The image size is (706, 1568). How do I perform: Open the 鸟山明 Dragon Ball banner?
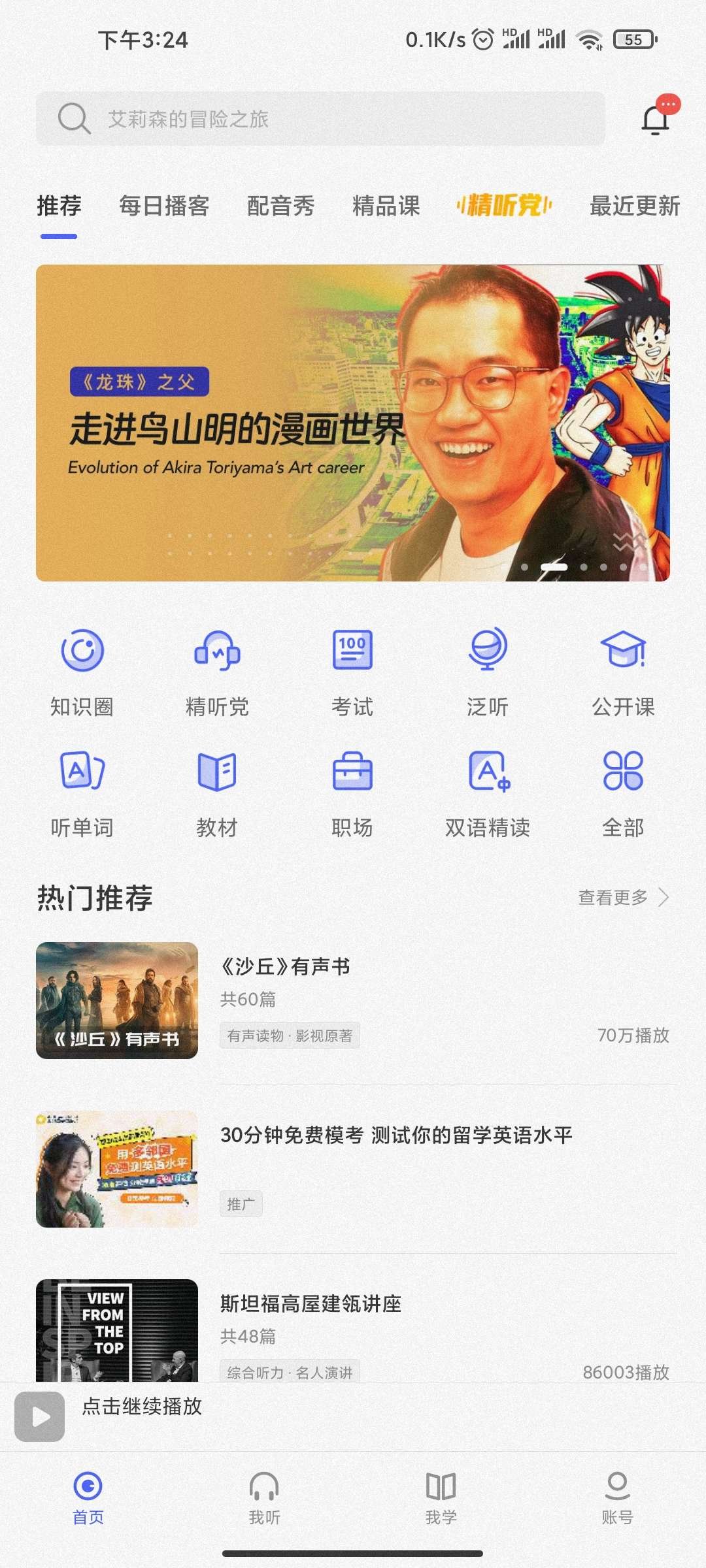tap(353, 423)
